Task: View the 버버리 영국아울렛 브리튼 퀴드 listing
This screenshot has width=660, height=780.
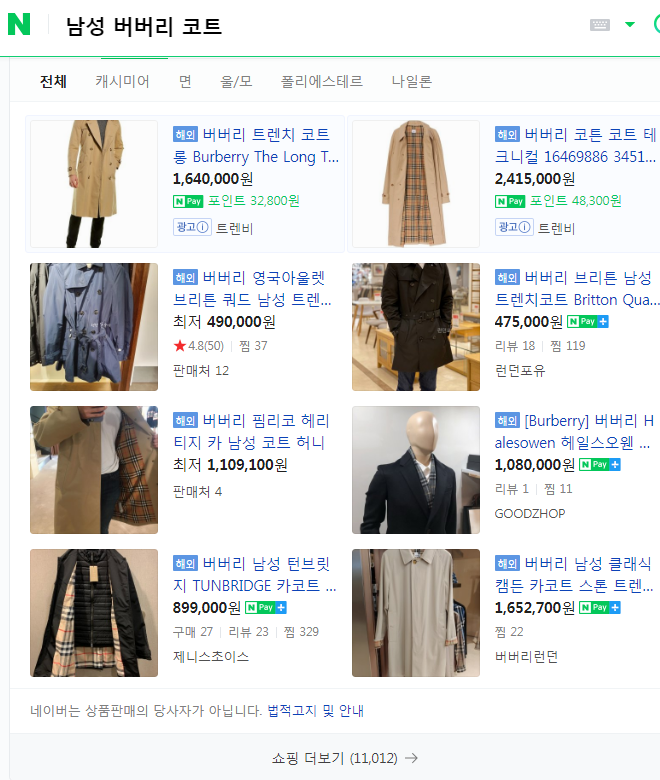Action: [x=256, y=289]
